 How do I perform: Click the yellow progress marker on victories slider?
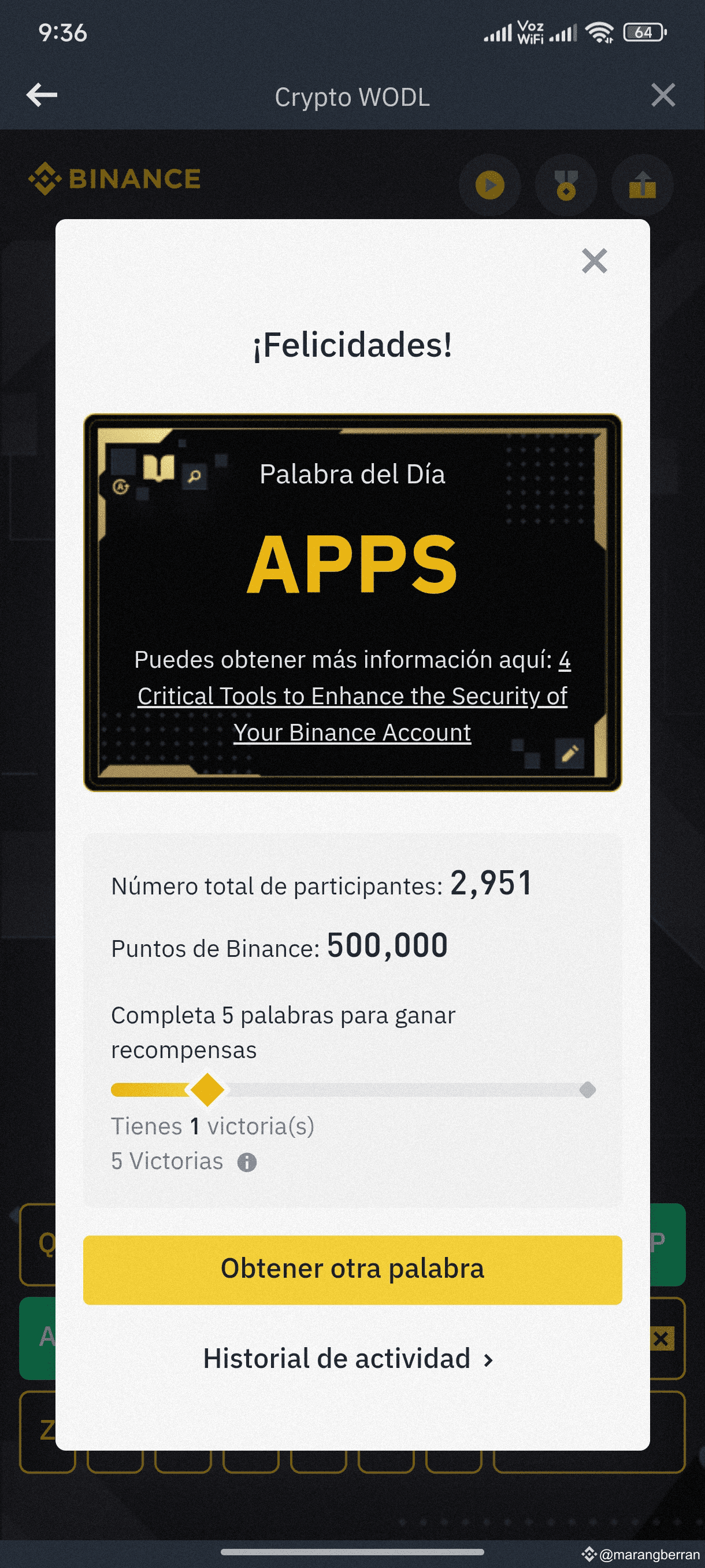(x=207, y=1090)
